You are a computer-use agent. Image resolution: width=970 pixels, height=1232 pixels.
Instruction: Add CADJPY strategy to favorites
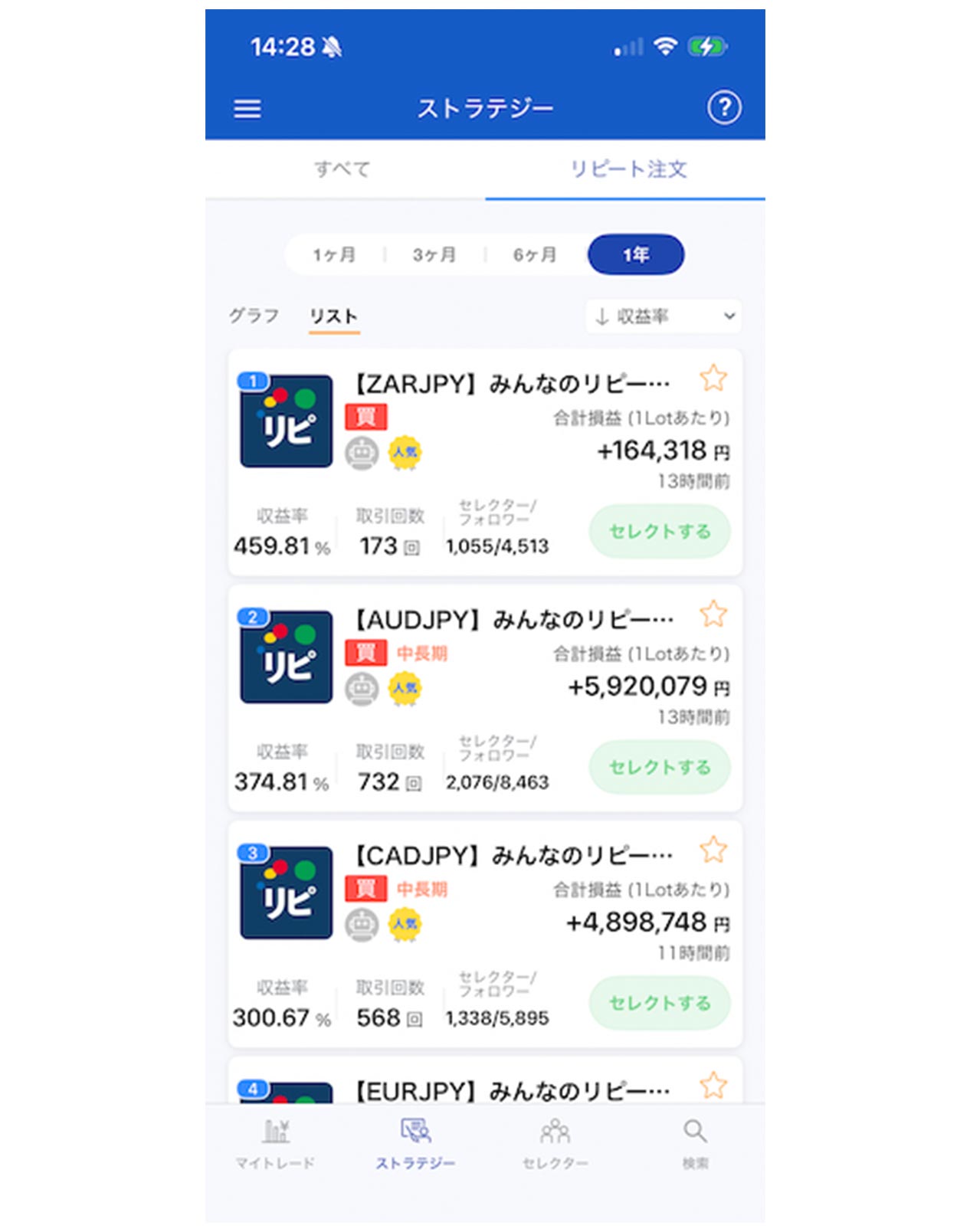[713, 850]
